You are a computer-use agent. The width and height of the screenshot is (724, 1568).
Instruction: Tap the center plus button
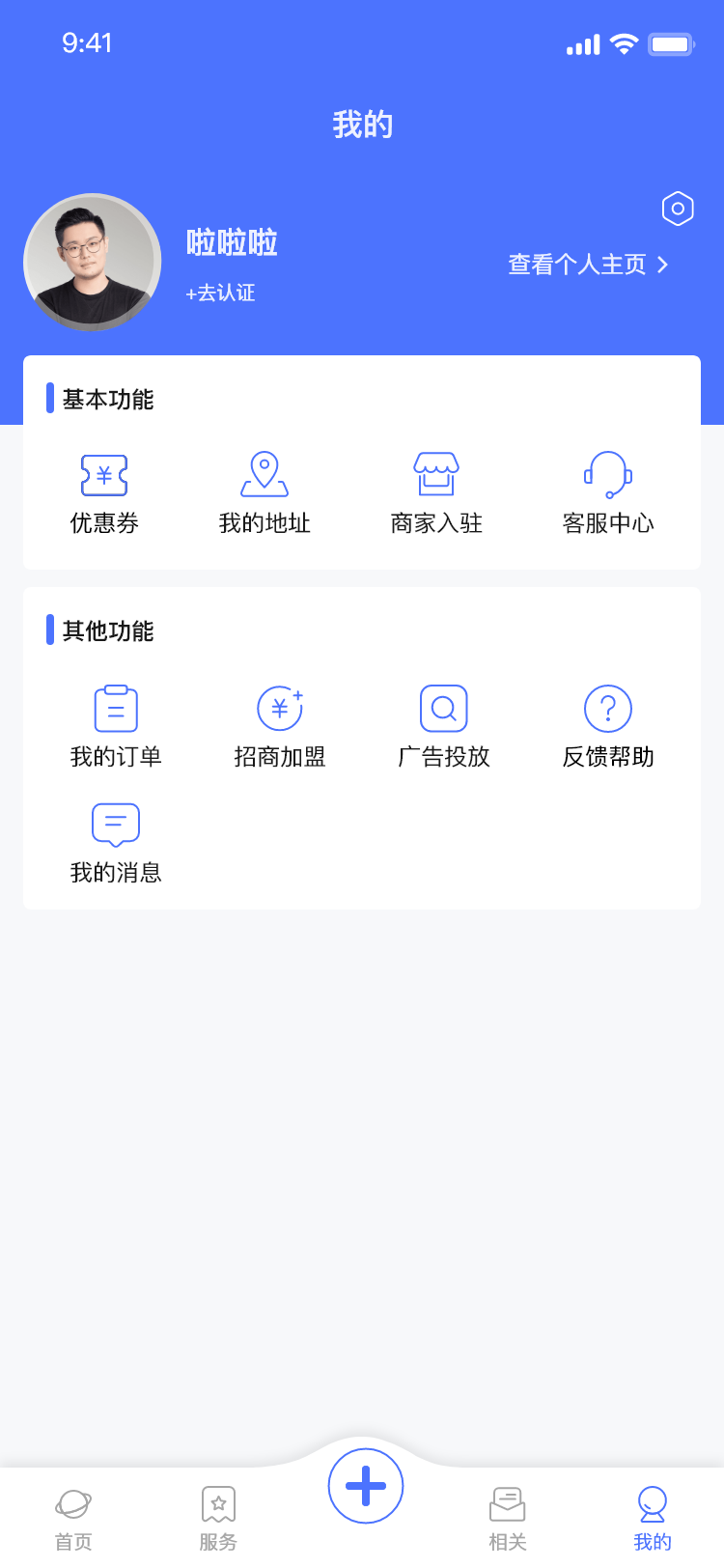pos(366,1486)
